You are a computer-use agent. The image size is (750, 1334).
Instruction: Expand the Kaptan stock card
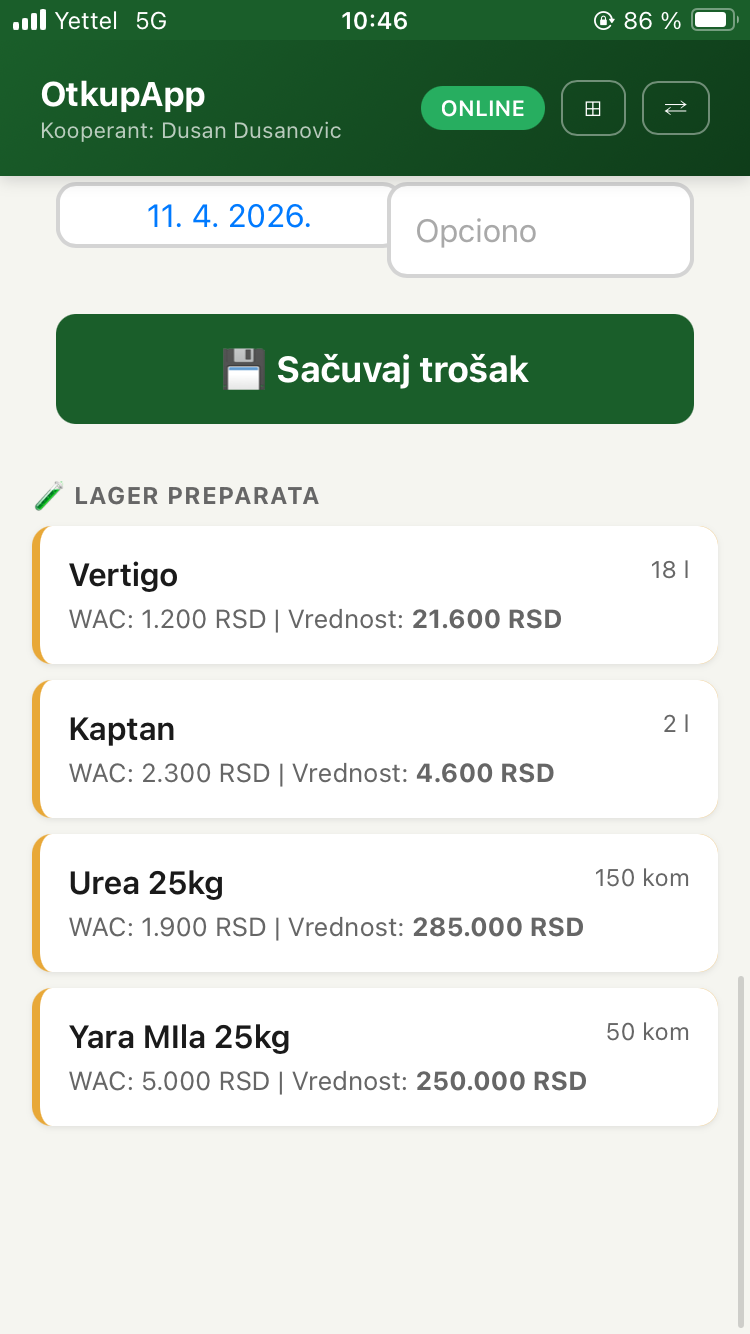[375, 749]
